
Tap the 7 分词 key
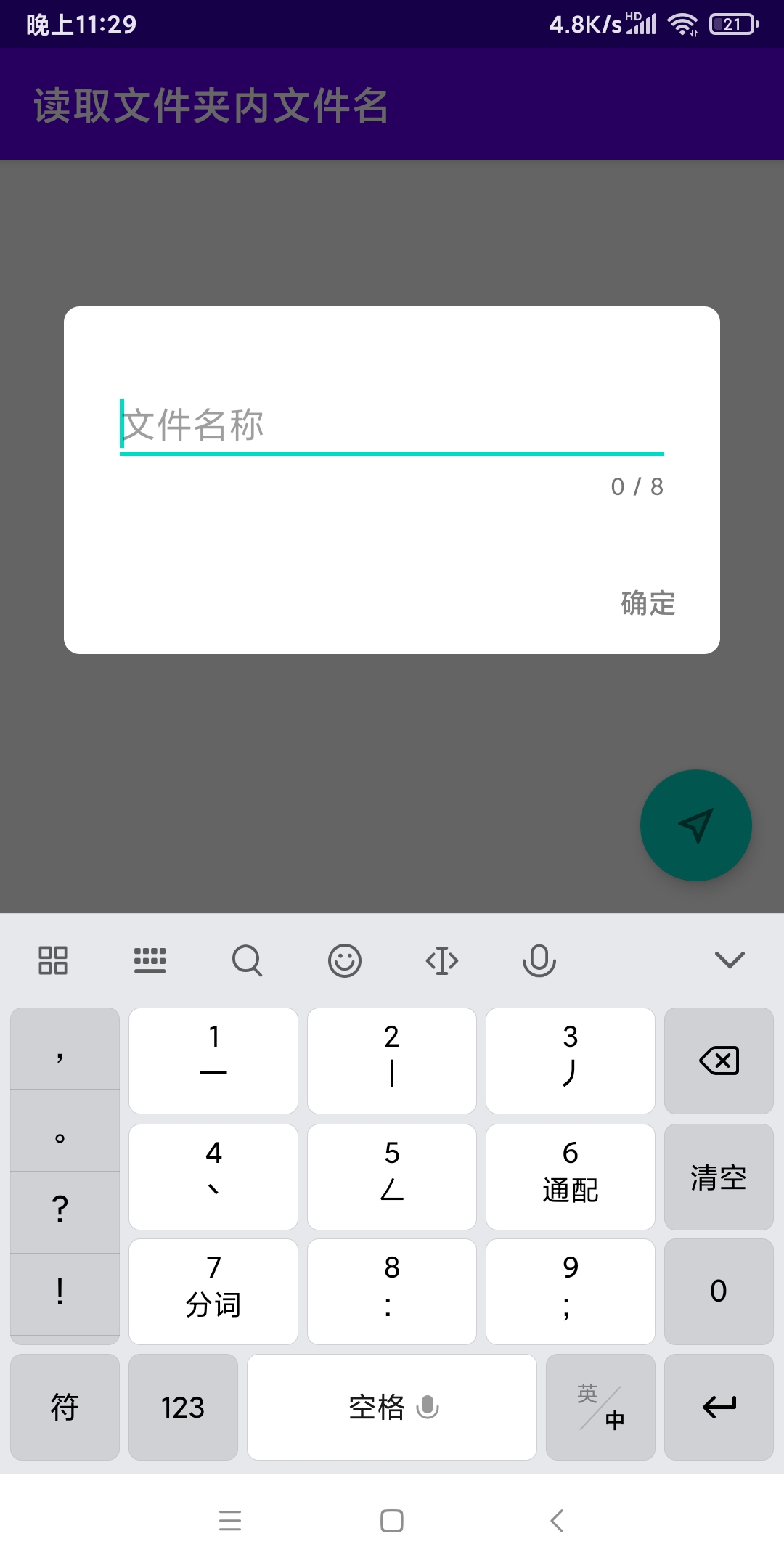click(213, 1291)
